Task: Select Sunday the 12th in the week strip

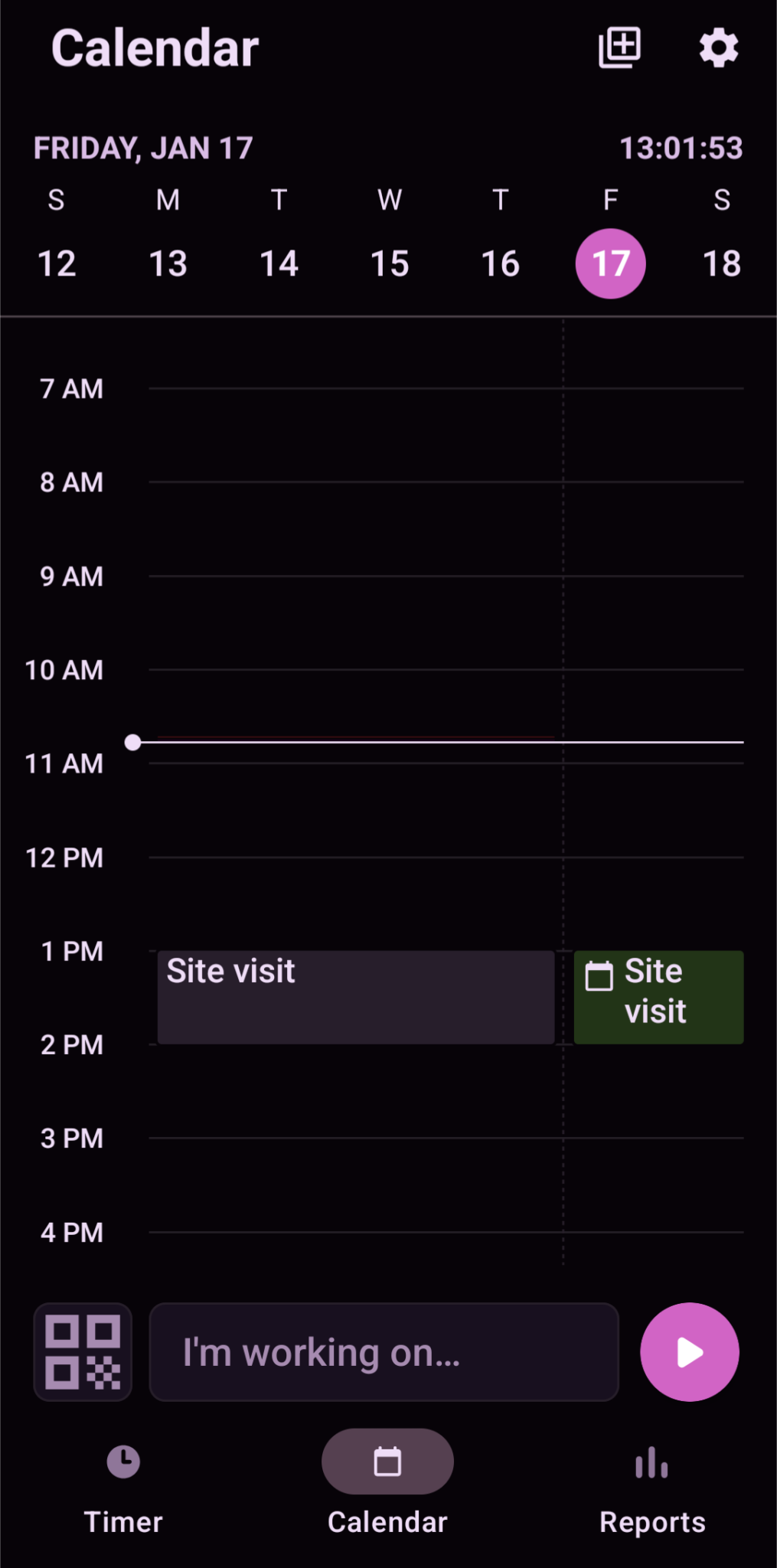Action: [x=57, y=263]
